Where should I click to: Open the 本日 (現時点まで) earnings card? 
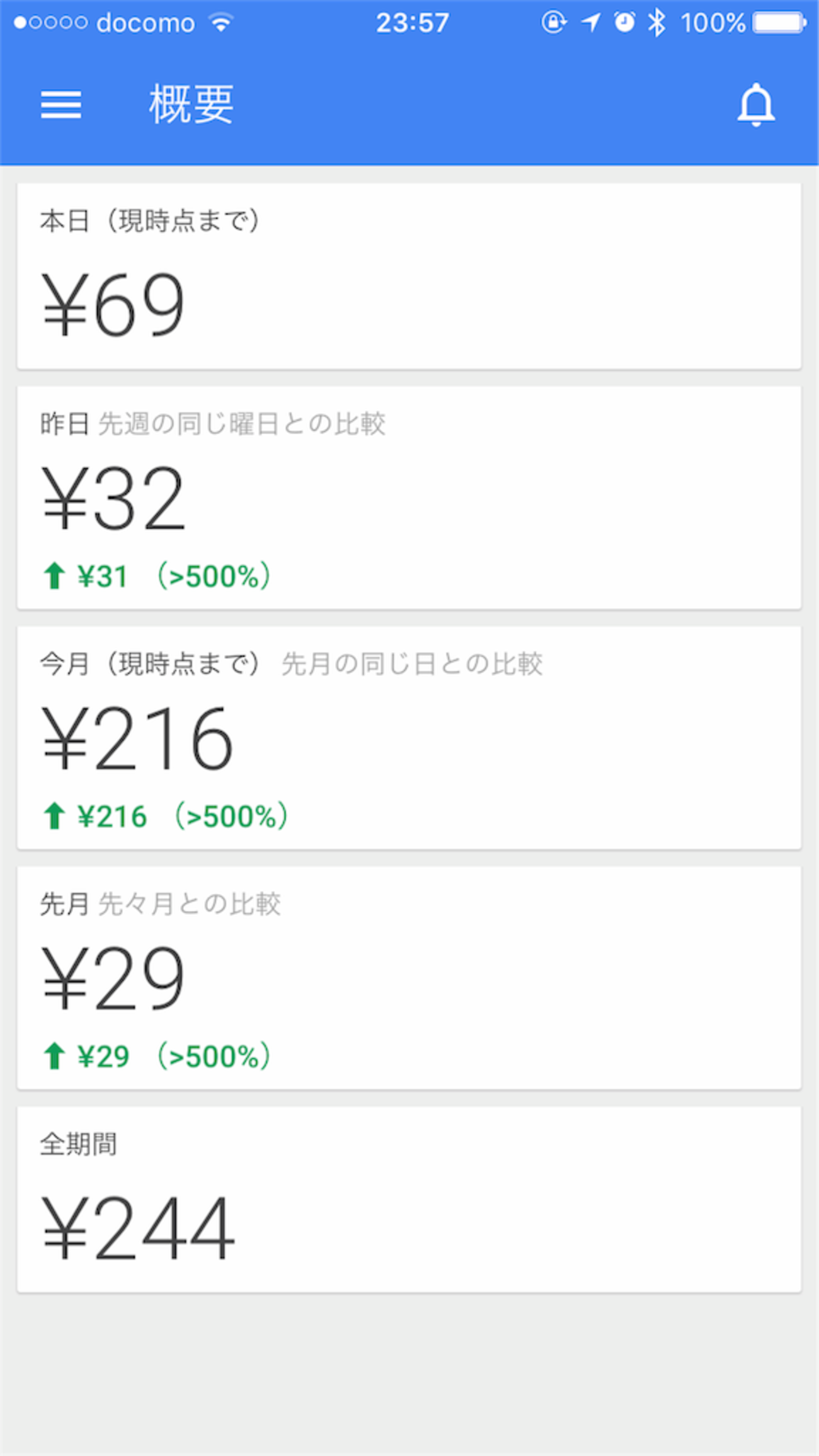409,277
